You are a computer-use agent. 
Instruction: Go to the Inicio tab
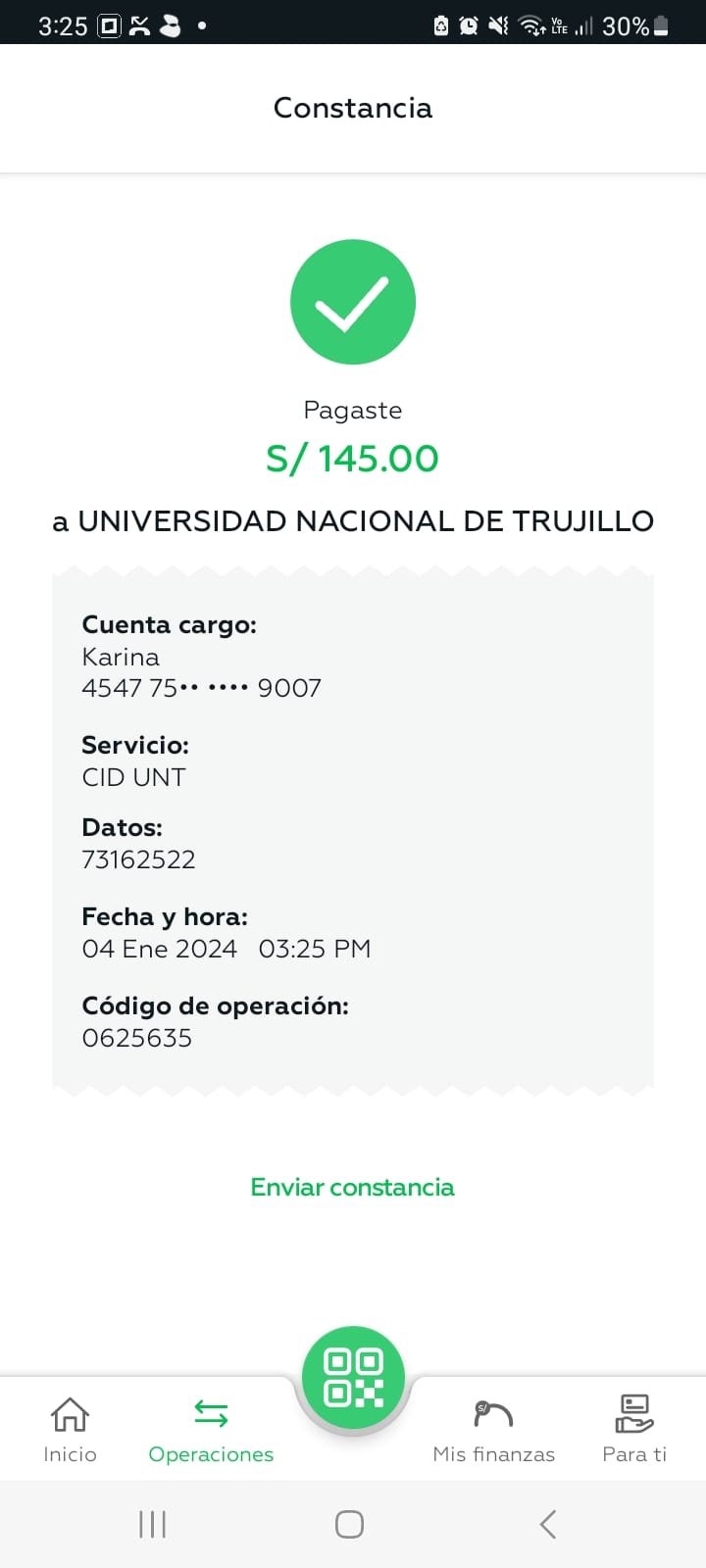point(70,1429)
